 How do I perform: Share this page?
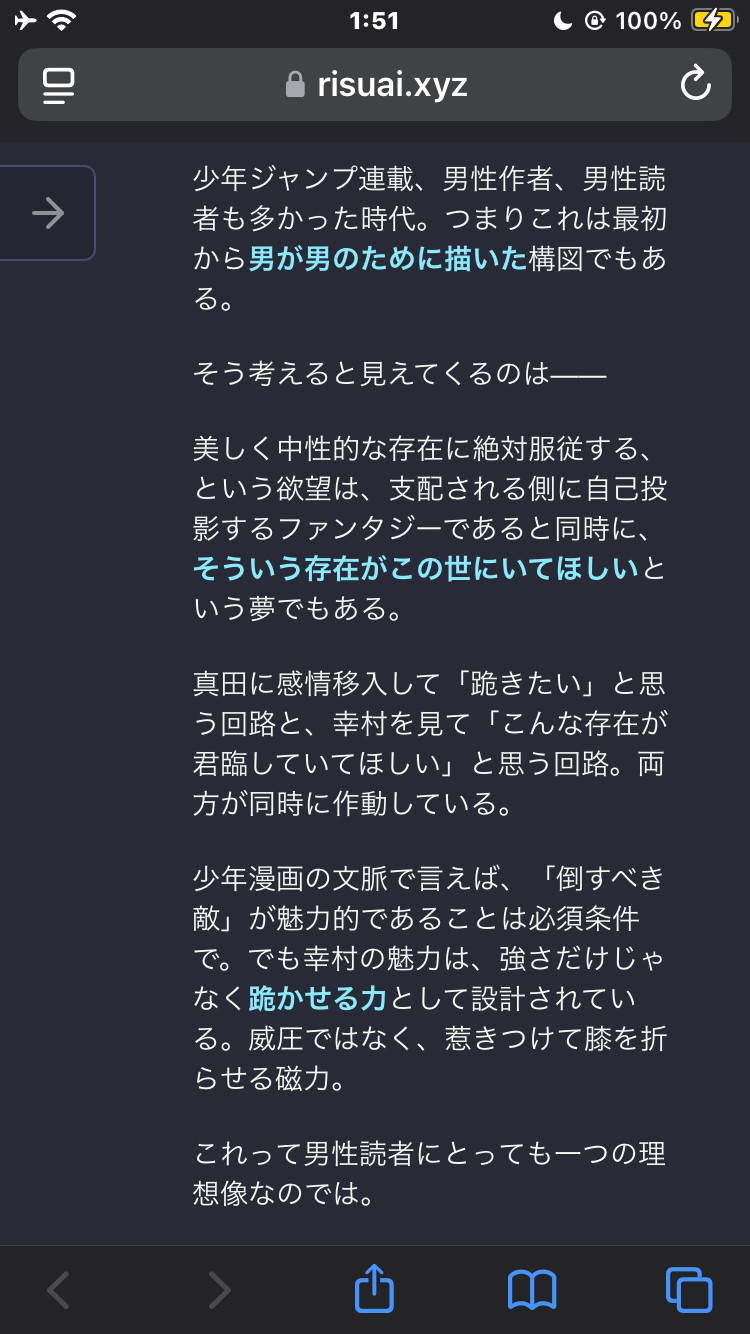pos(375,1287)
